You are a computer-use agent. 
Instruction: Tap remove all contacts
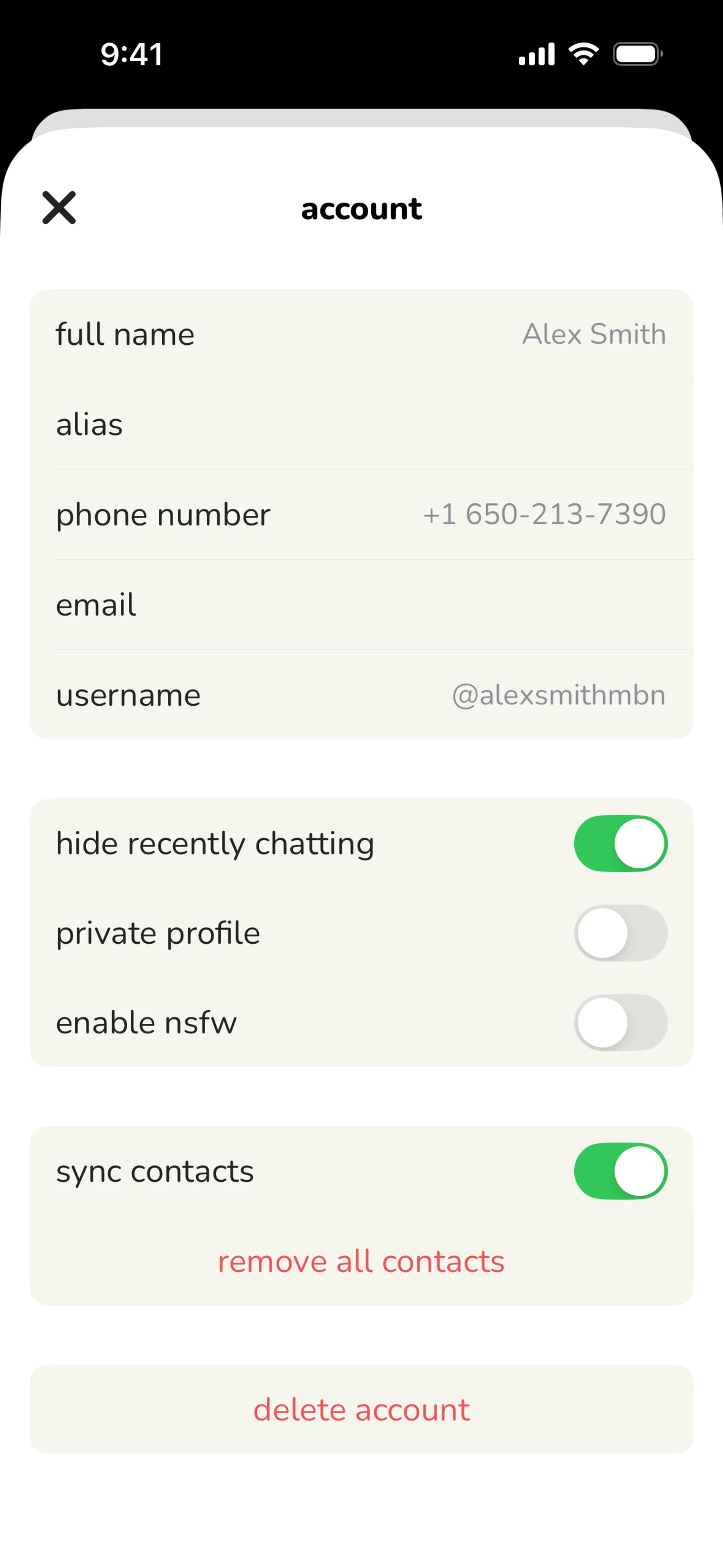361,1261
